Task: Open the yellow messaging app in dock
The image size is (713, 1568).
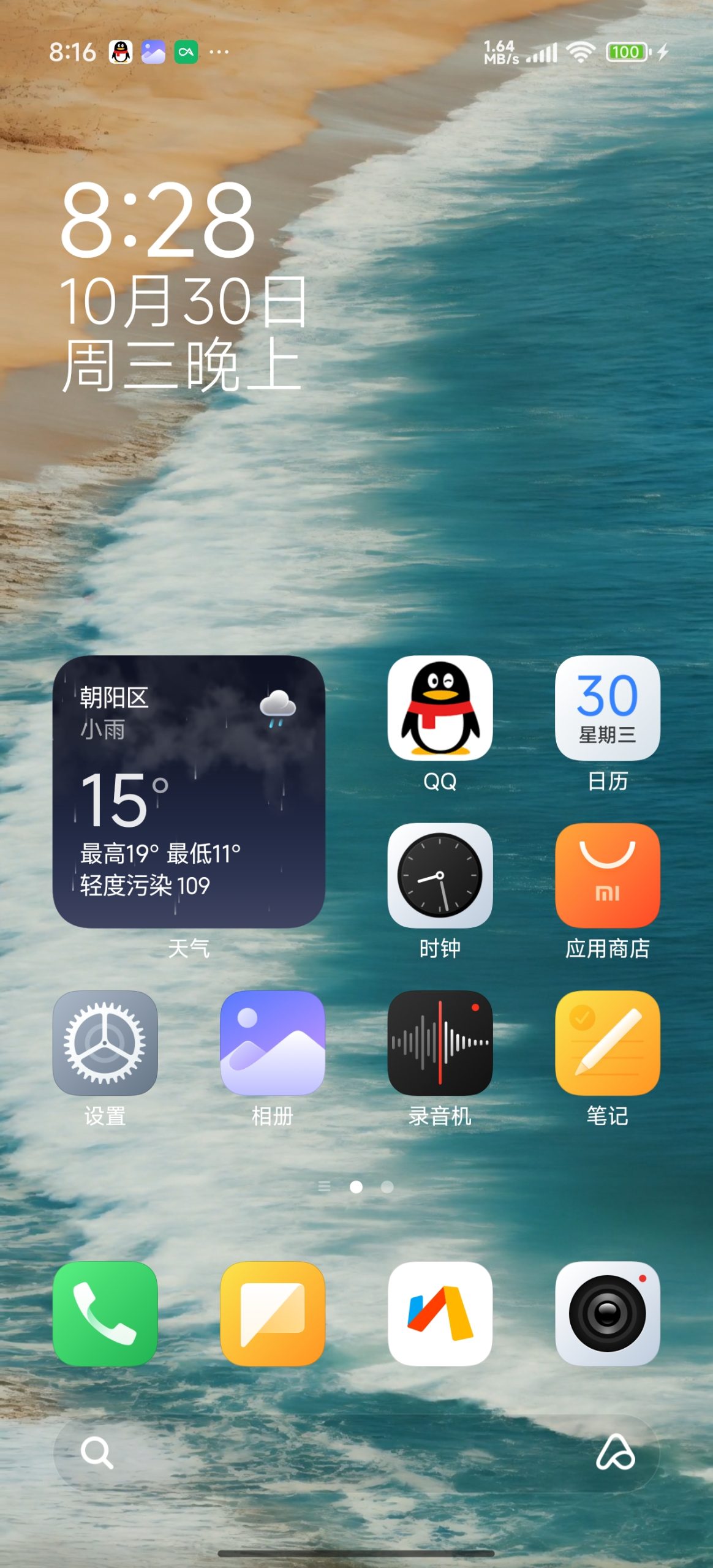Action: [273, 1313]
